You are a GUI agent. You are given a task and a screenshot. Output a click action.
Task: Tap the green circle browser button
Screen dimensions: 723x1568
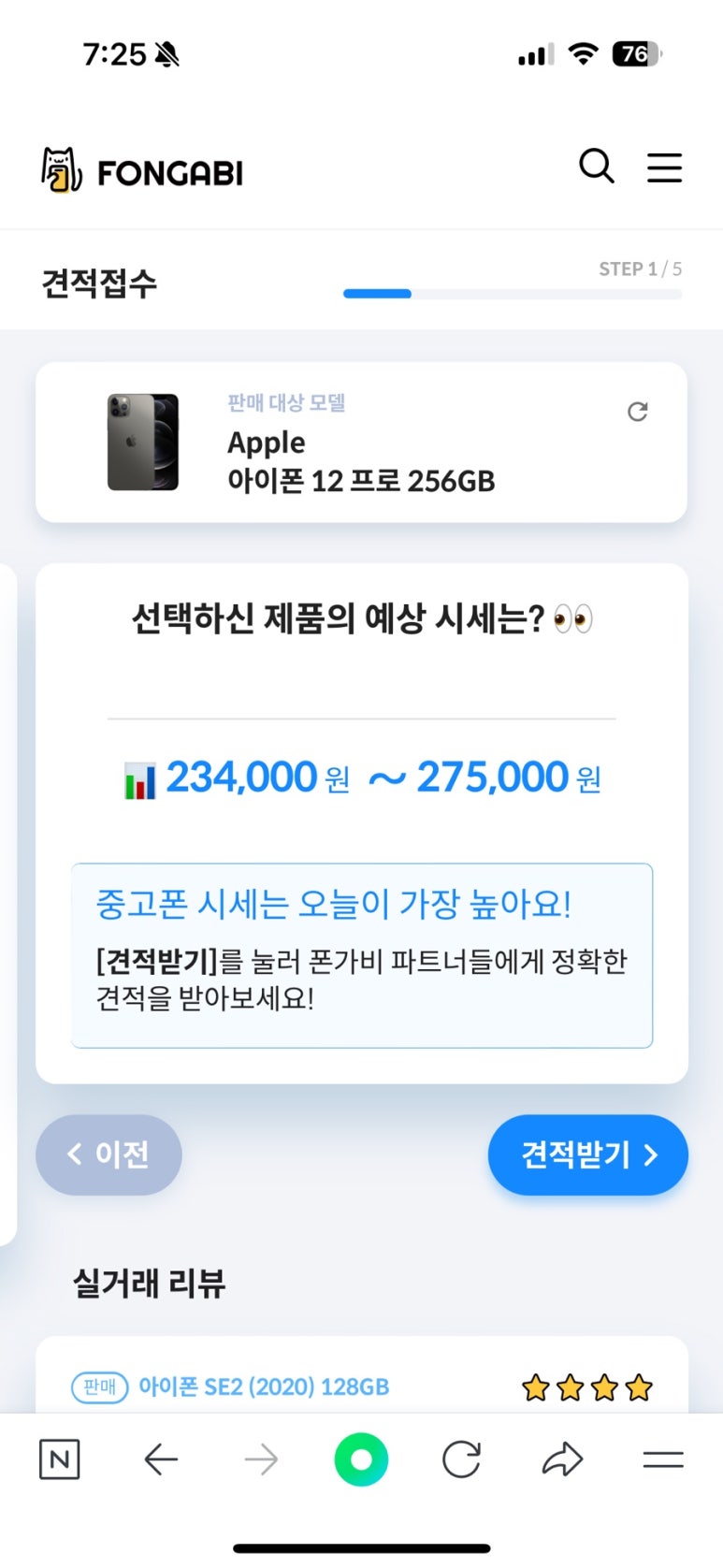click(x=361, y=1459)
